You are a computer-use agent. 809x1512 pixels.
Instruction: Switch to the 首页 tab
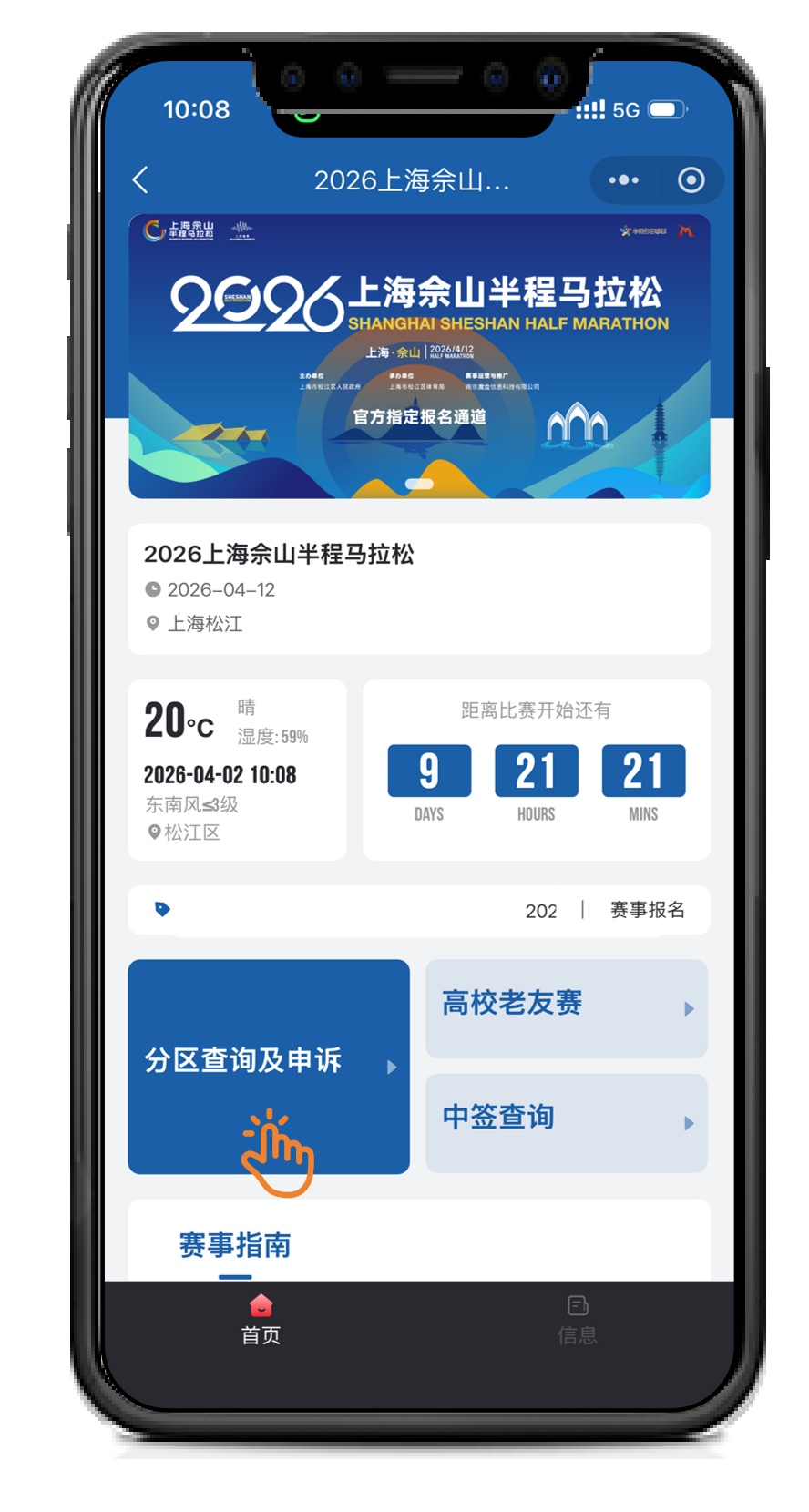click(x=261, y=1320)
